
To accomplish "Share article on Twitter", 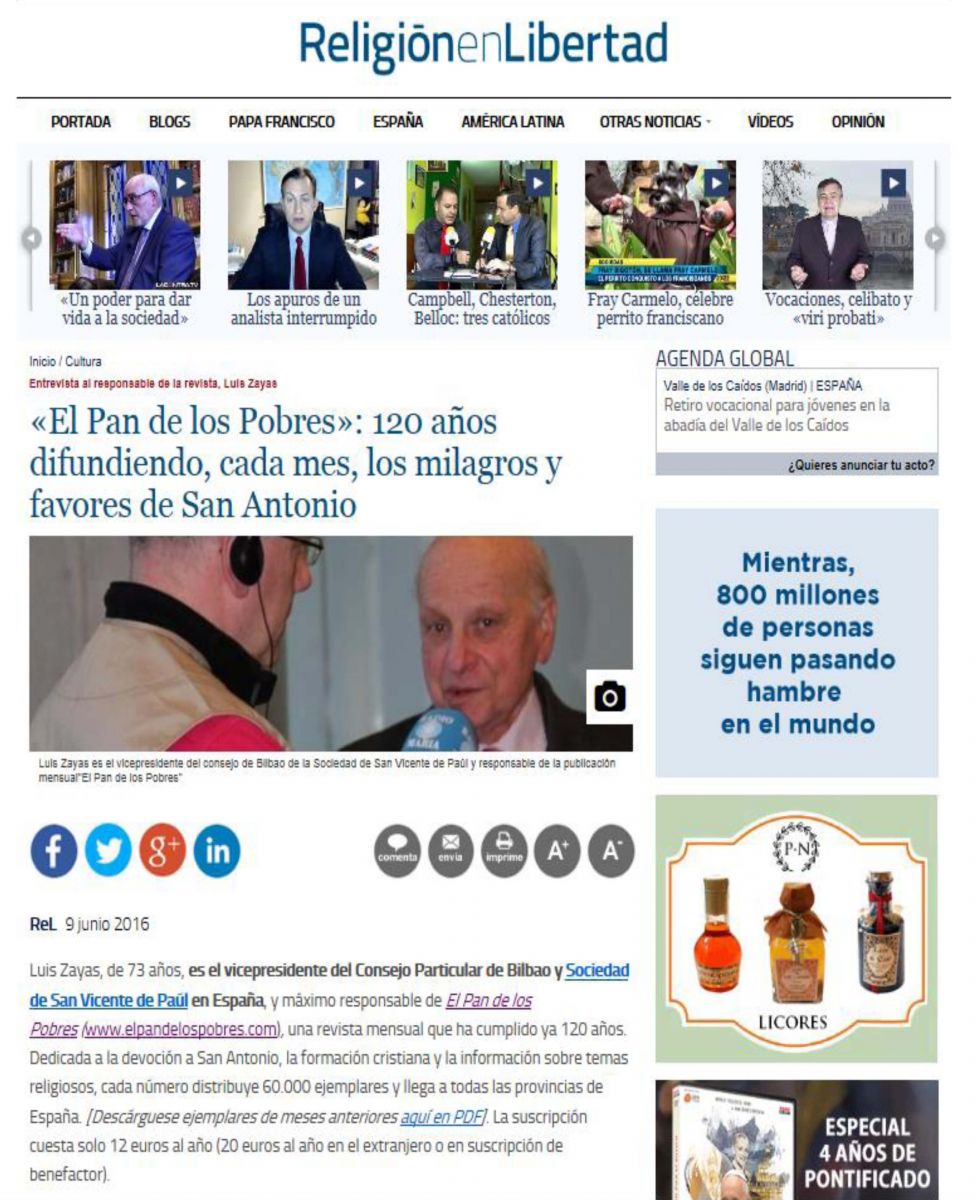I will pyautogui.click(x=108, y=851).
